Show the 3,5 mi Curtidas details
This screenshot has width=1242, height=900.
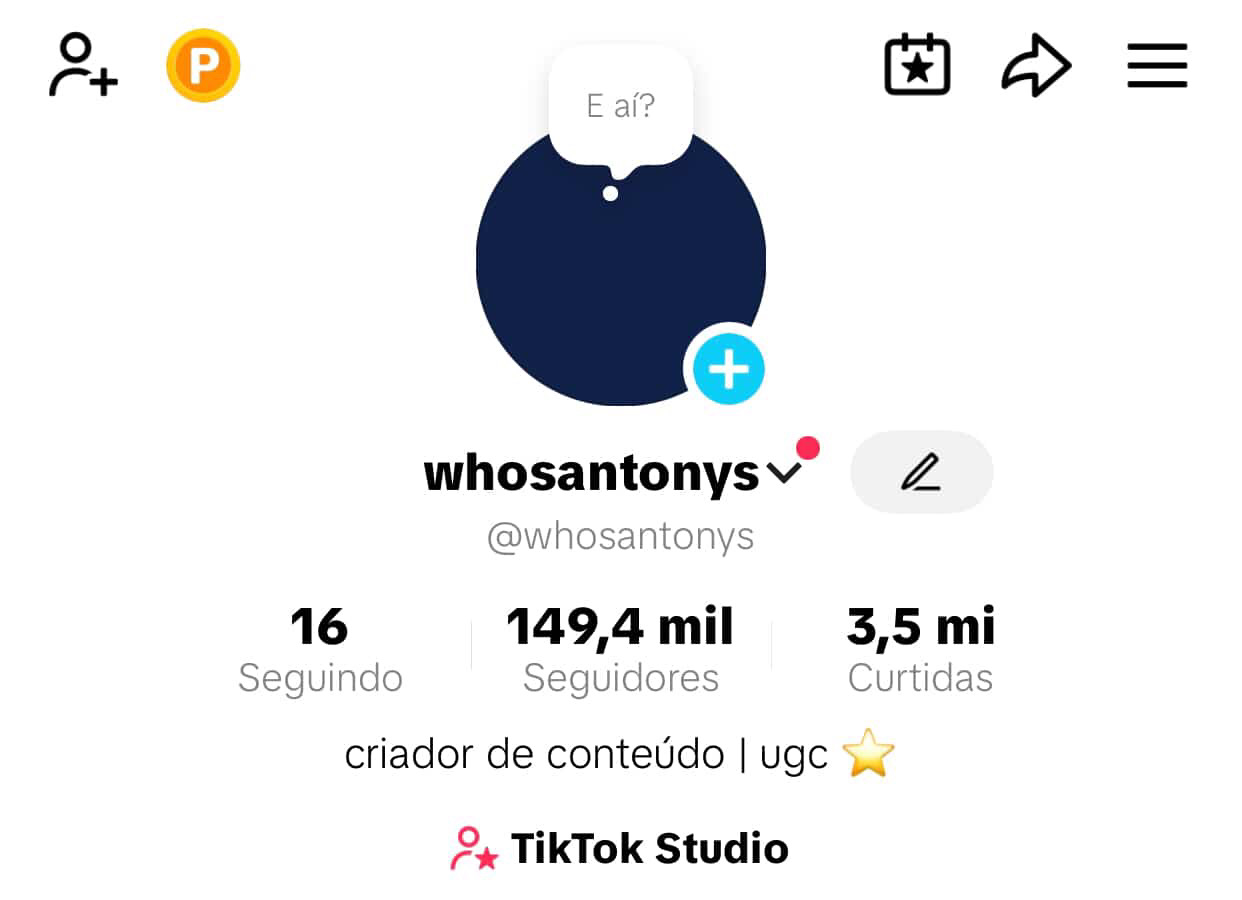(920, 650)
